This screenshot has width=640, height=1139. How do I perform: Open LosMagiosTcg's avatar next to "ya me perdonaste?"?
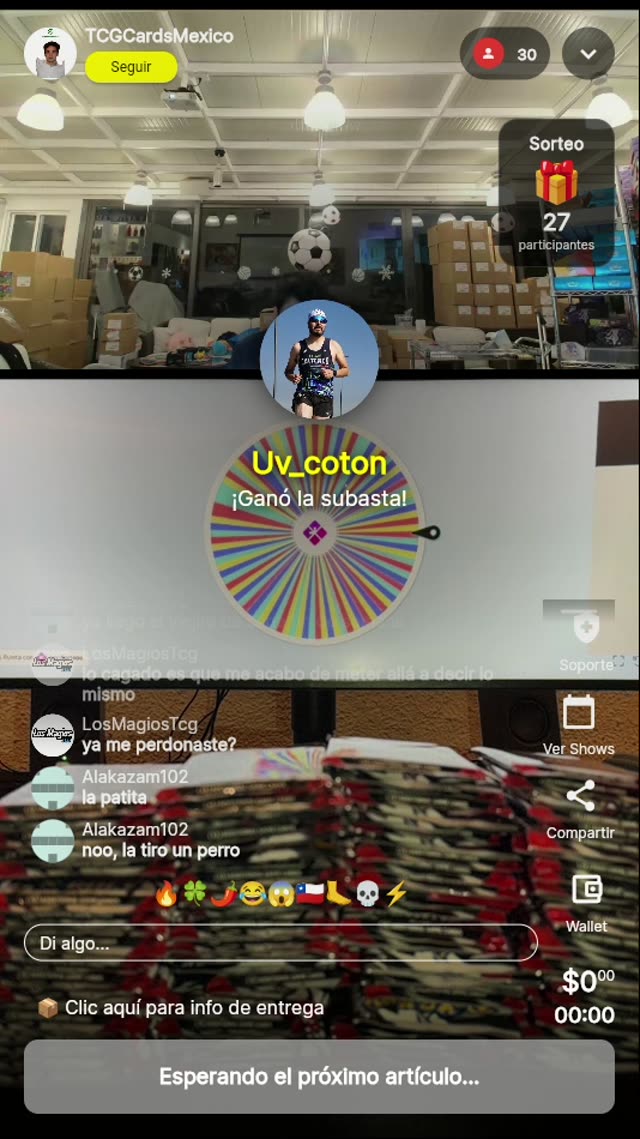click(x=52, y=735)
